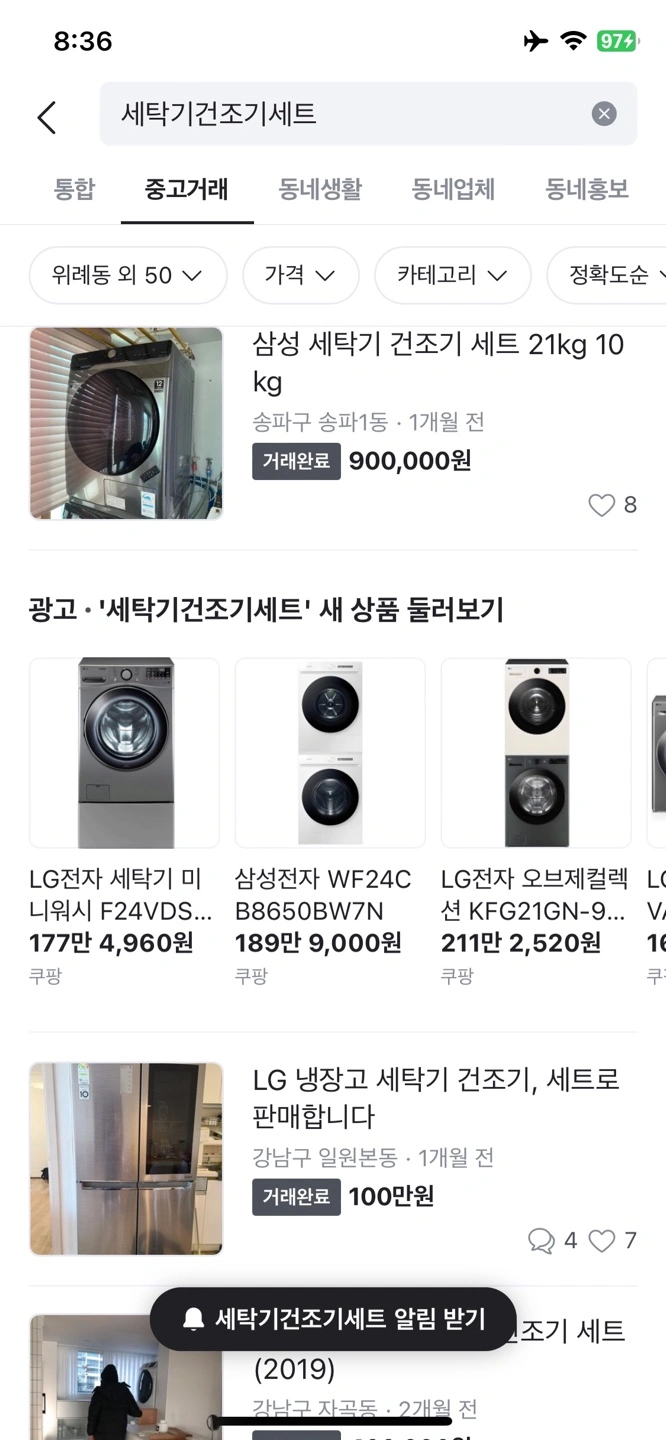Viewport: 666px width, 1440px height.
Task: Expand the 가격 filter
Action: pyautogui.click(x=300, y=275)
